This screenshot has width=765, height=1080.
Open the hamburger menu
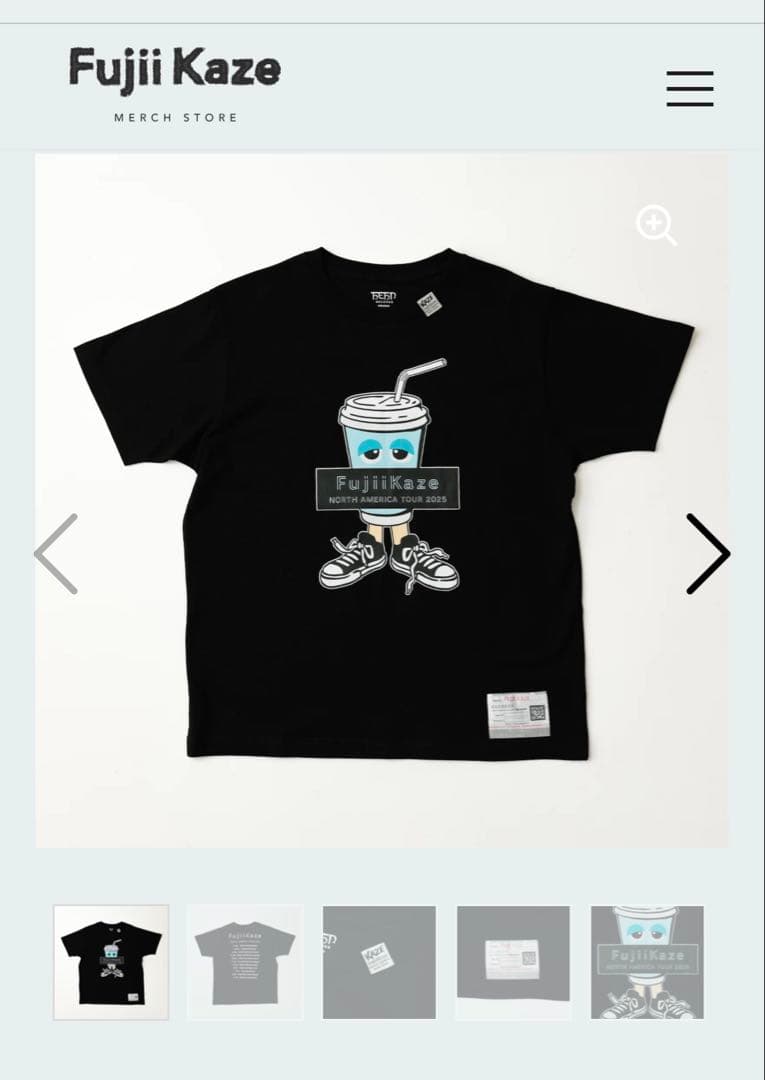click(690, 88)
